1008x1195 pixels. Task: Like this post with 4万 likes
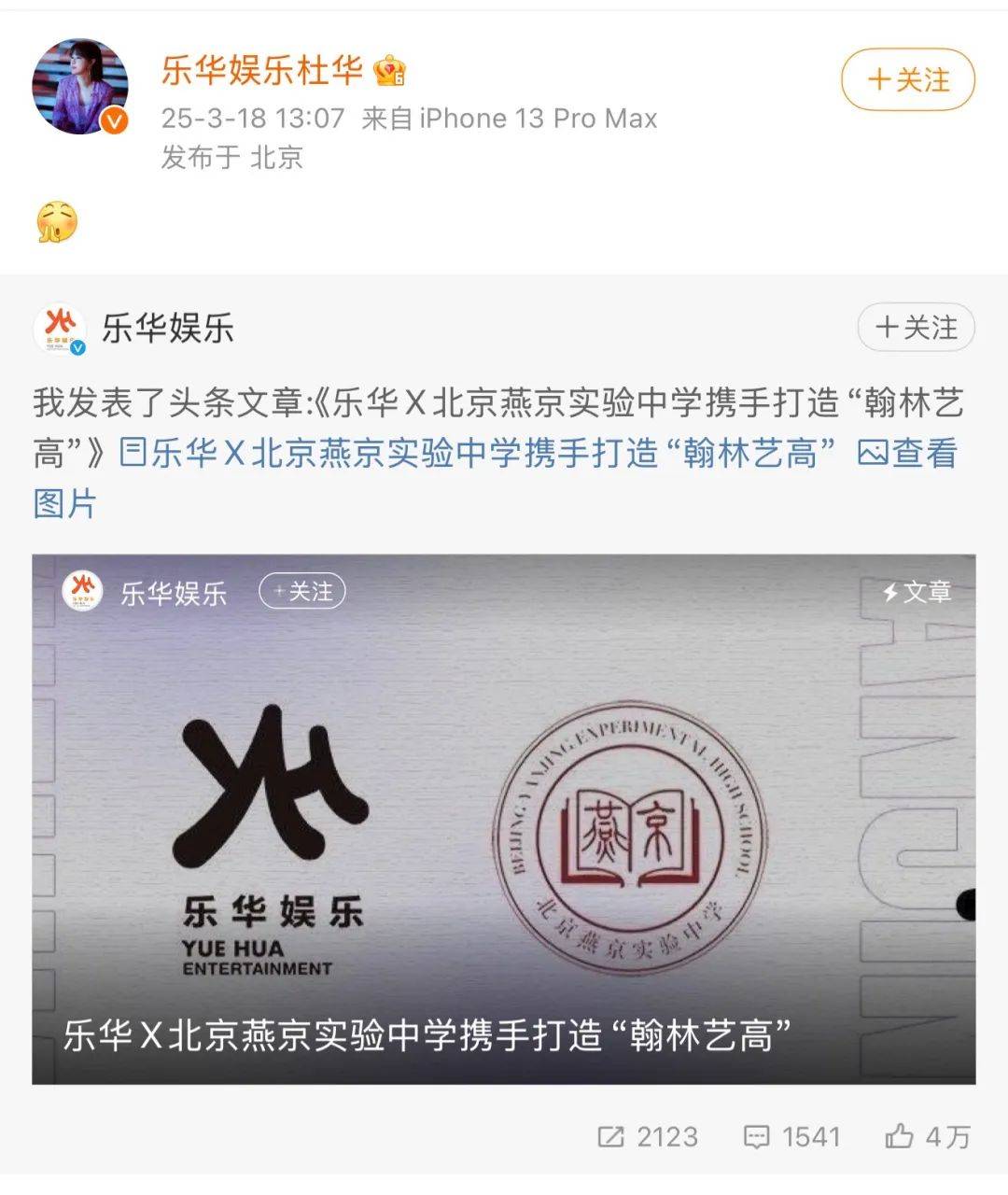click(x=928, y=1136)
